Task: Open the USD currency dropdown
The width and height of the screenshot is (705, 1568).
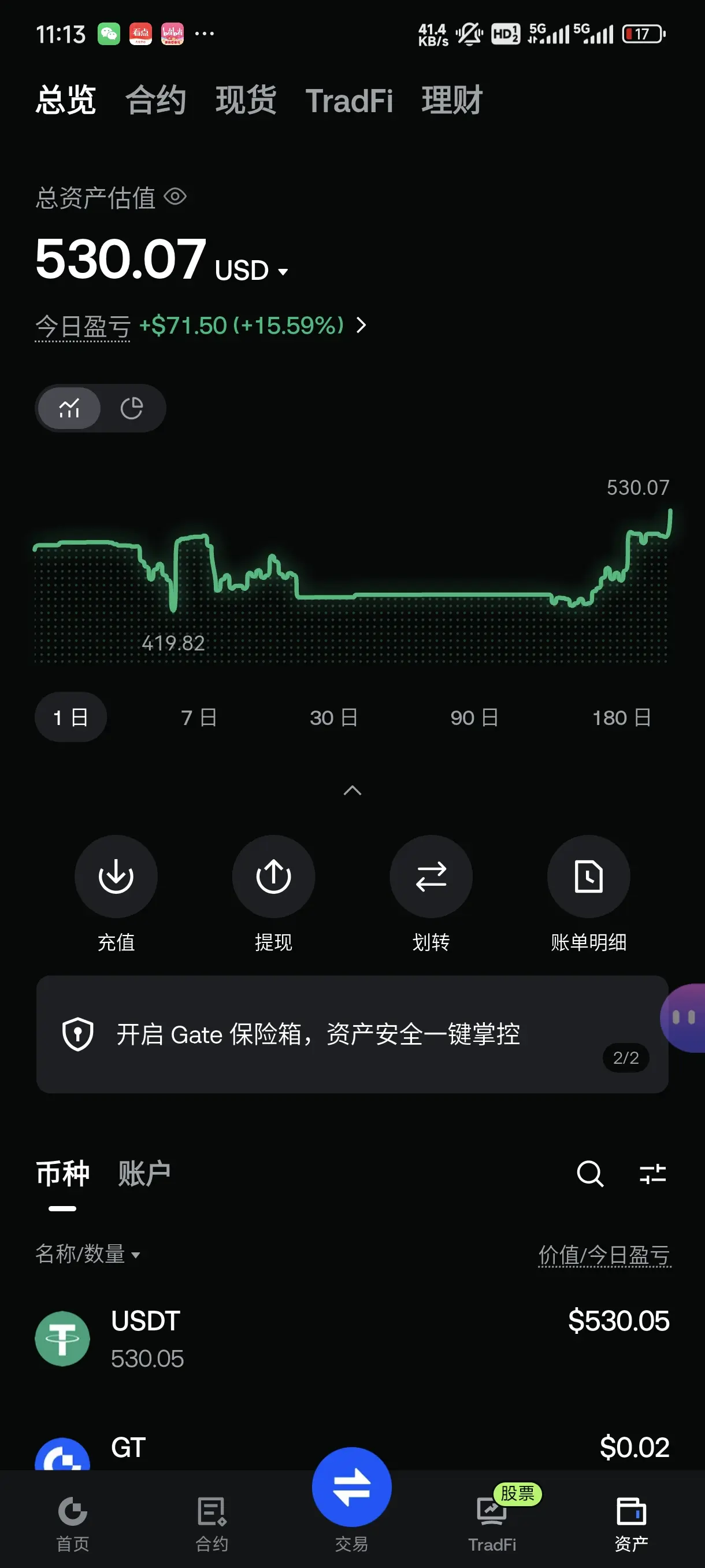Action: point(251,270)
